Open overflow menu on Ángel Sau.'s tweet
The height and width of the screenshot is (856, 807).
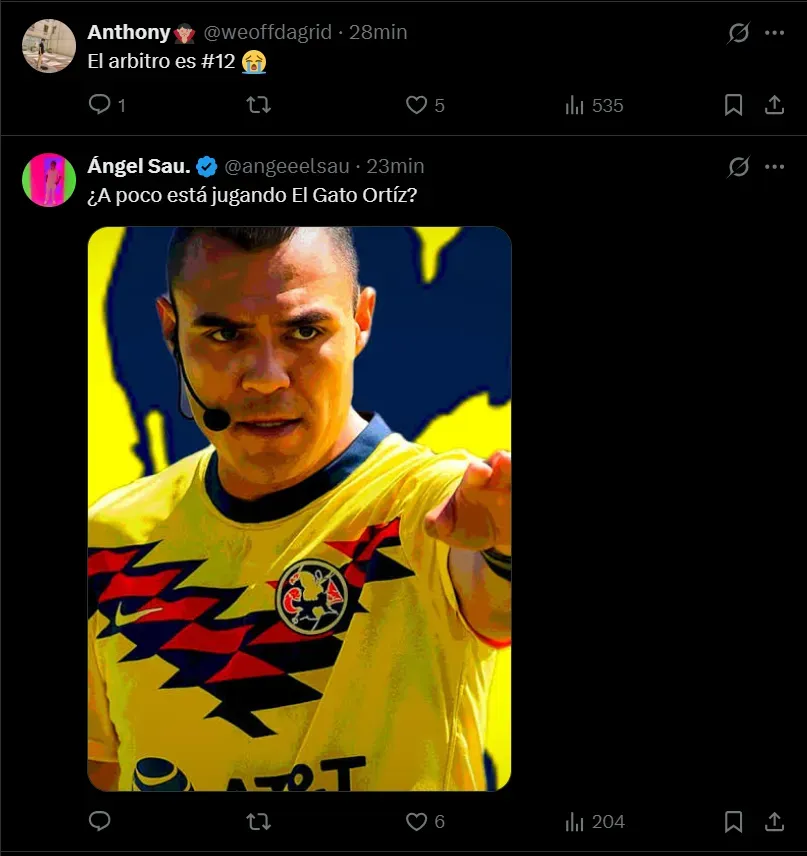(774, 167)
